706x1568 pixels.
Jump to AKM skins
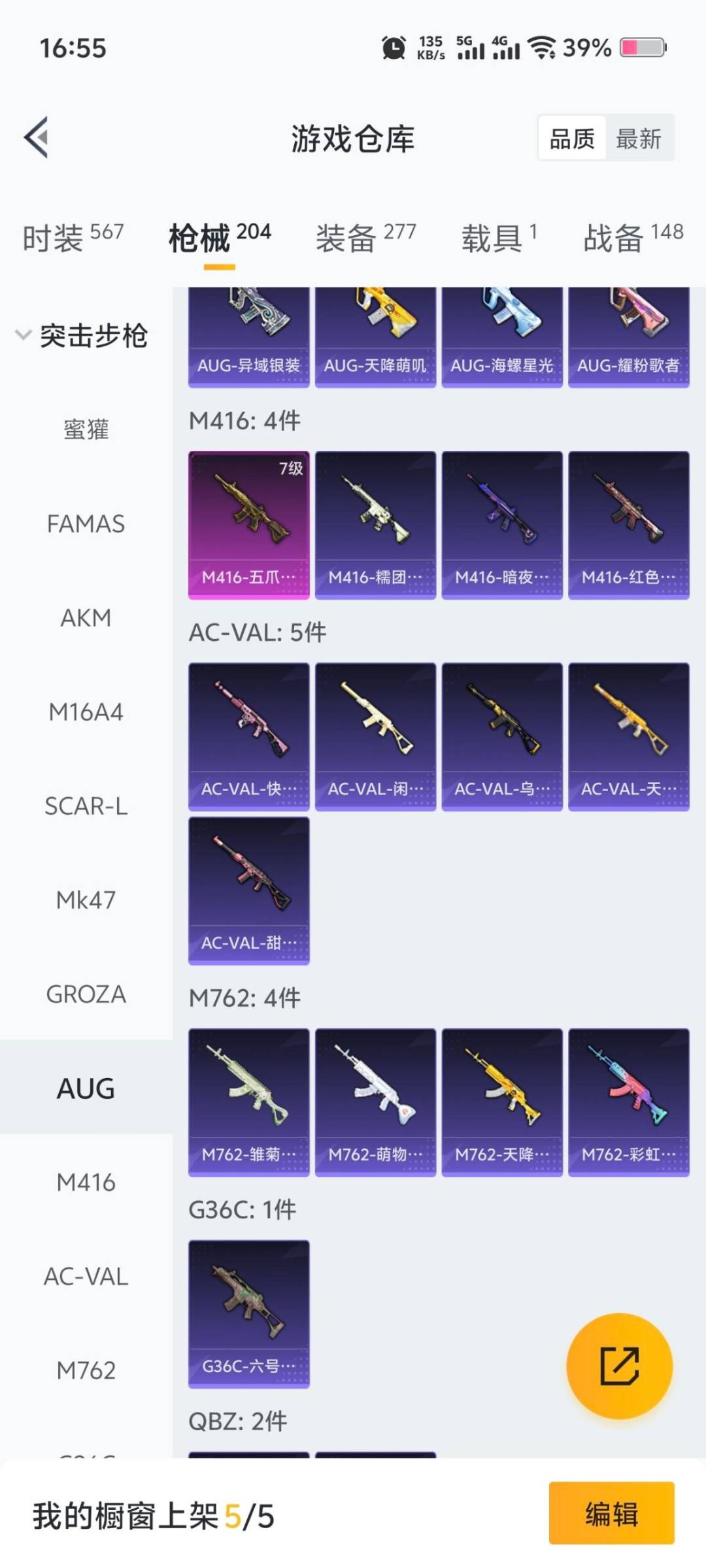(86, 618)
